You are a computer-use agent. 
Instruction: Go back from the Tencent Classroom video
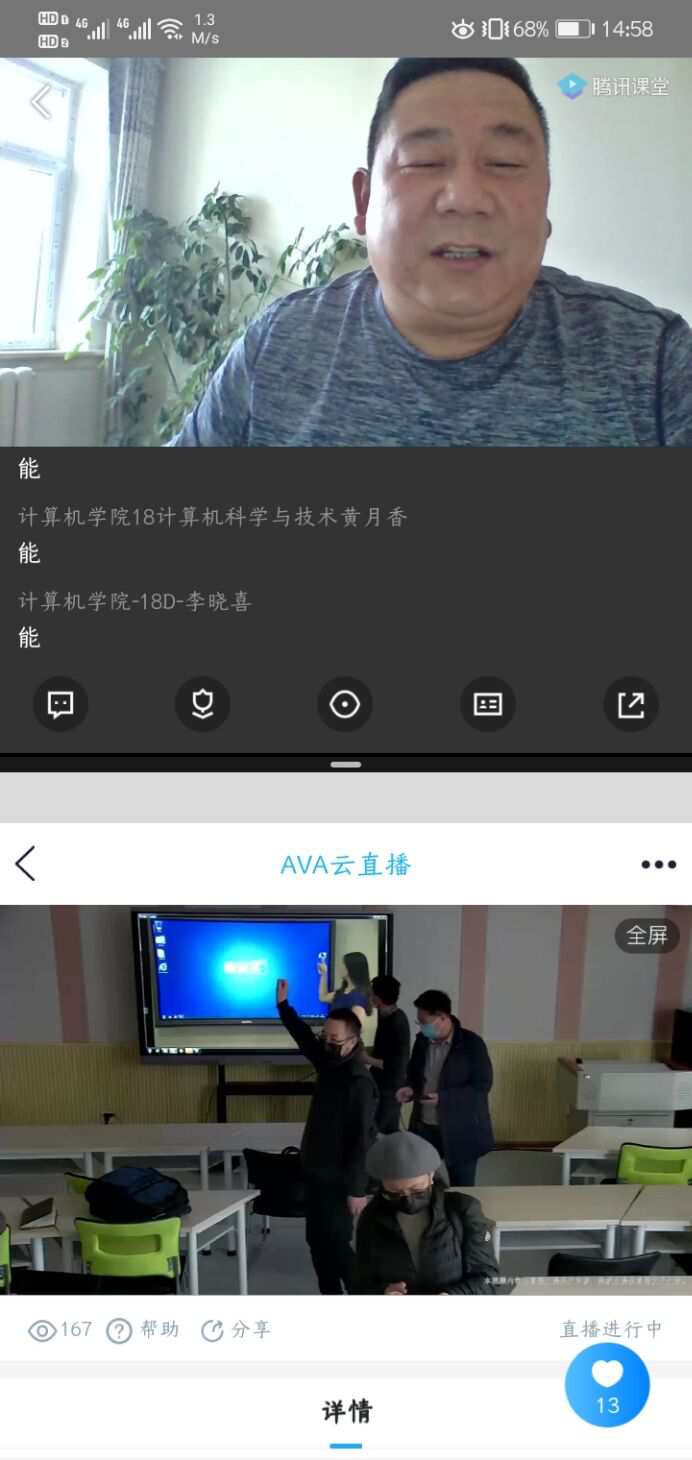[x=40, y=101]
